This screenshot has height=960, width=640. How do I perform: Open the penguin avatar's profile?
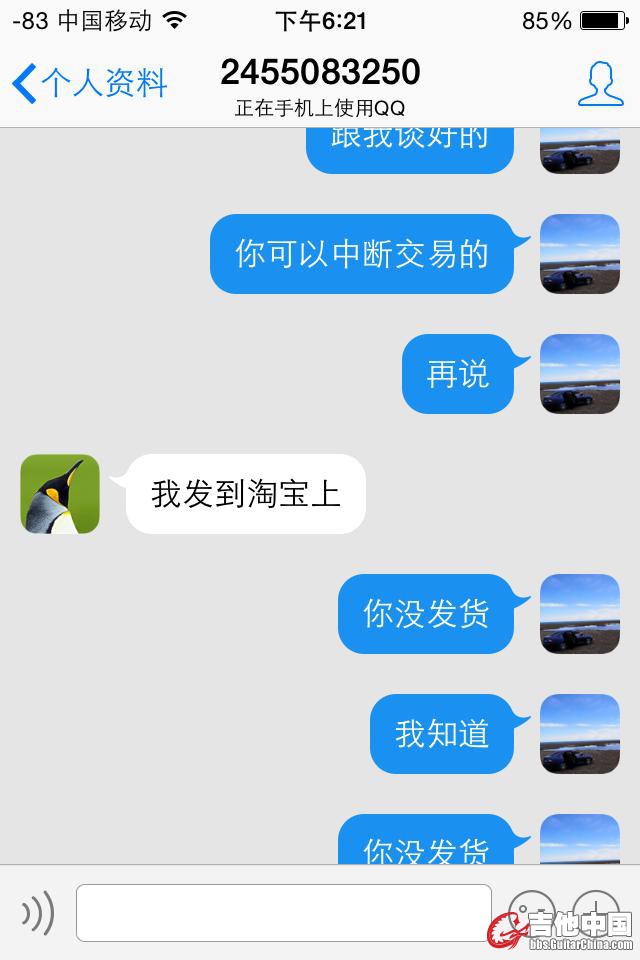point(60,494)
